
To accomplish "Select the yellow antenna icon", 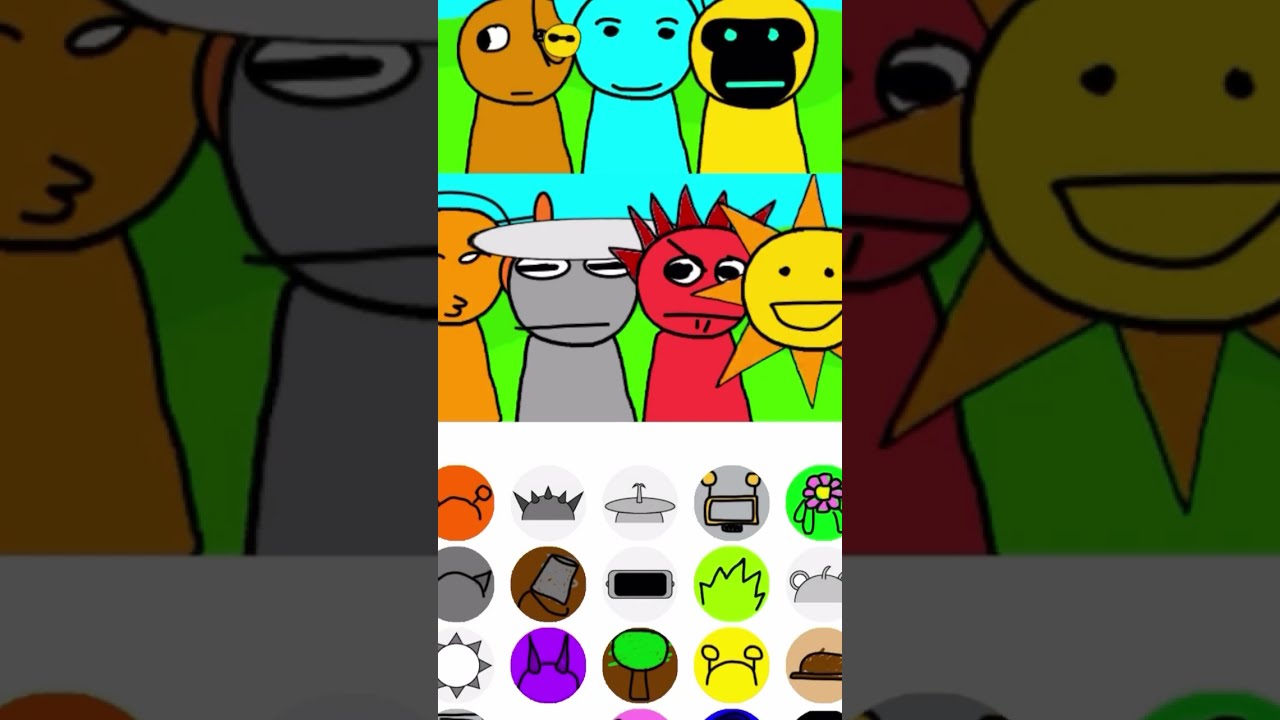I will click(x=731, y=665).
